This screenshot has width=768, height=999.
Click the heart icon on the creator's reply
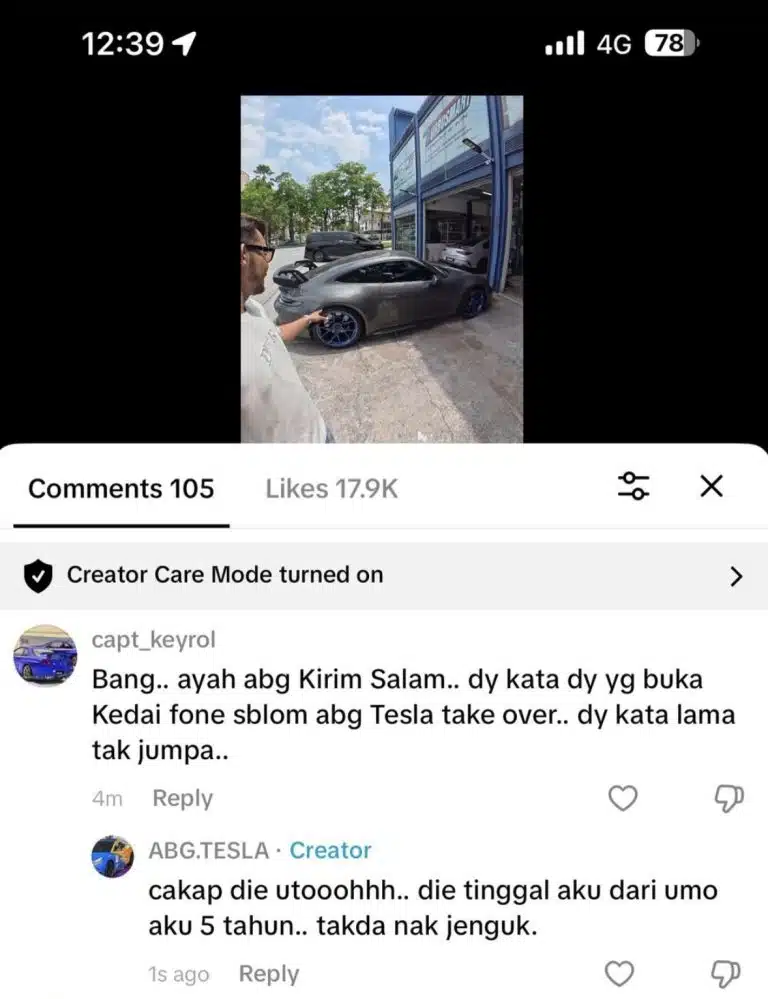pyautogui.click(x=620, y=973)
